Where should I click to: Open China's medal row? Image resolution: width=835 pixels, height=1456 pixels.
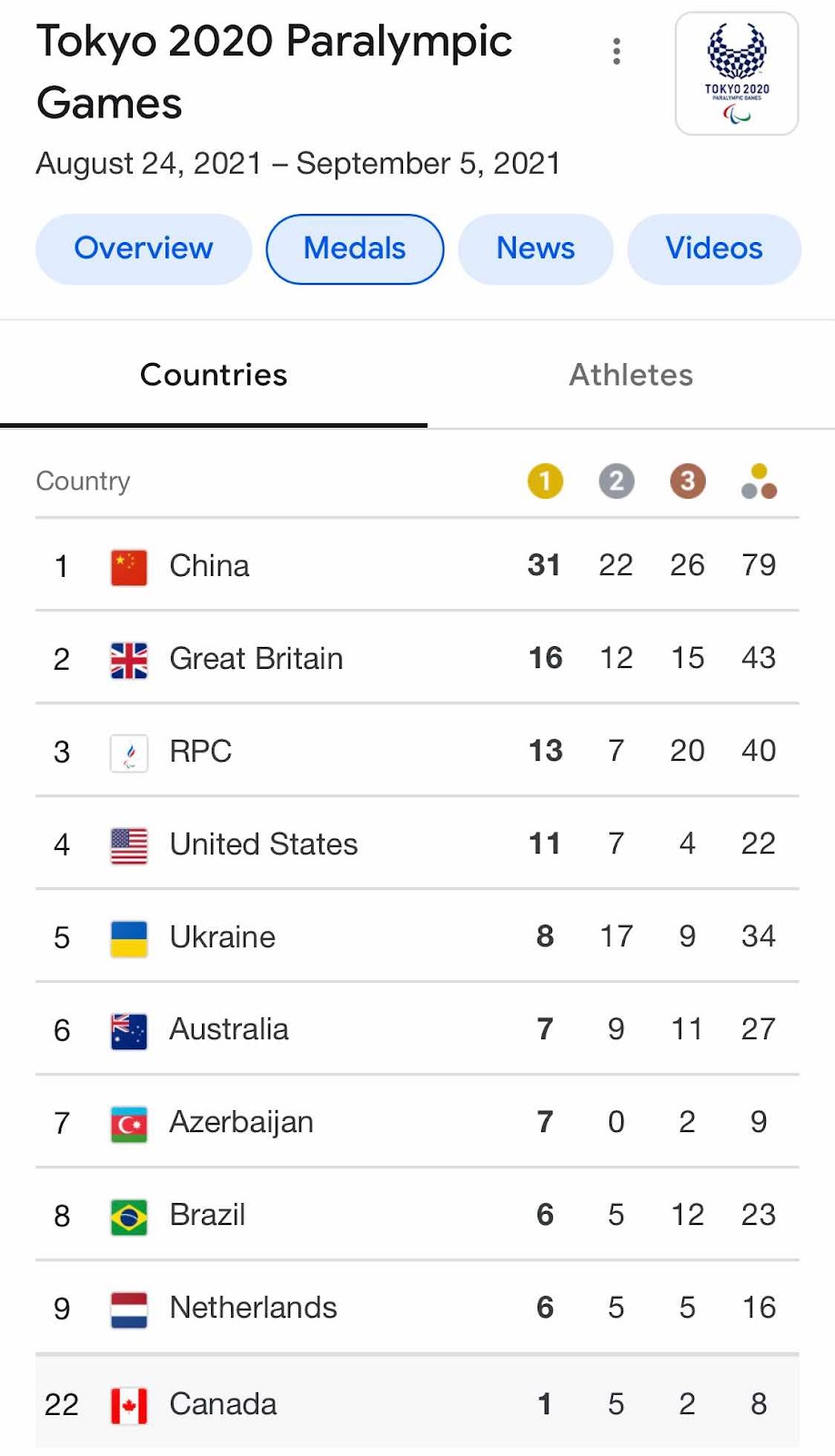click(417, 565)
